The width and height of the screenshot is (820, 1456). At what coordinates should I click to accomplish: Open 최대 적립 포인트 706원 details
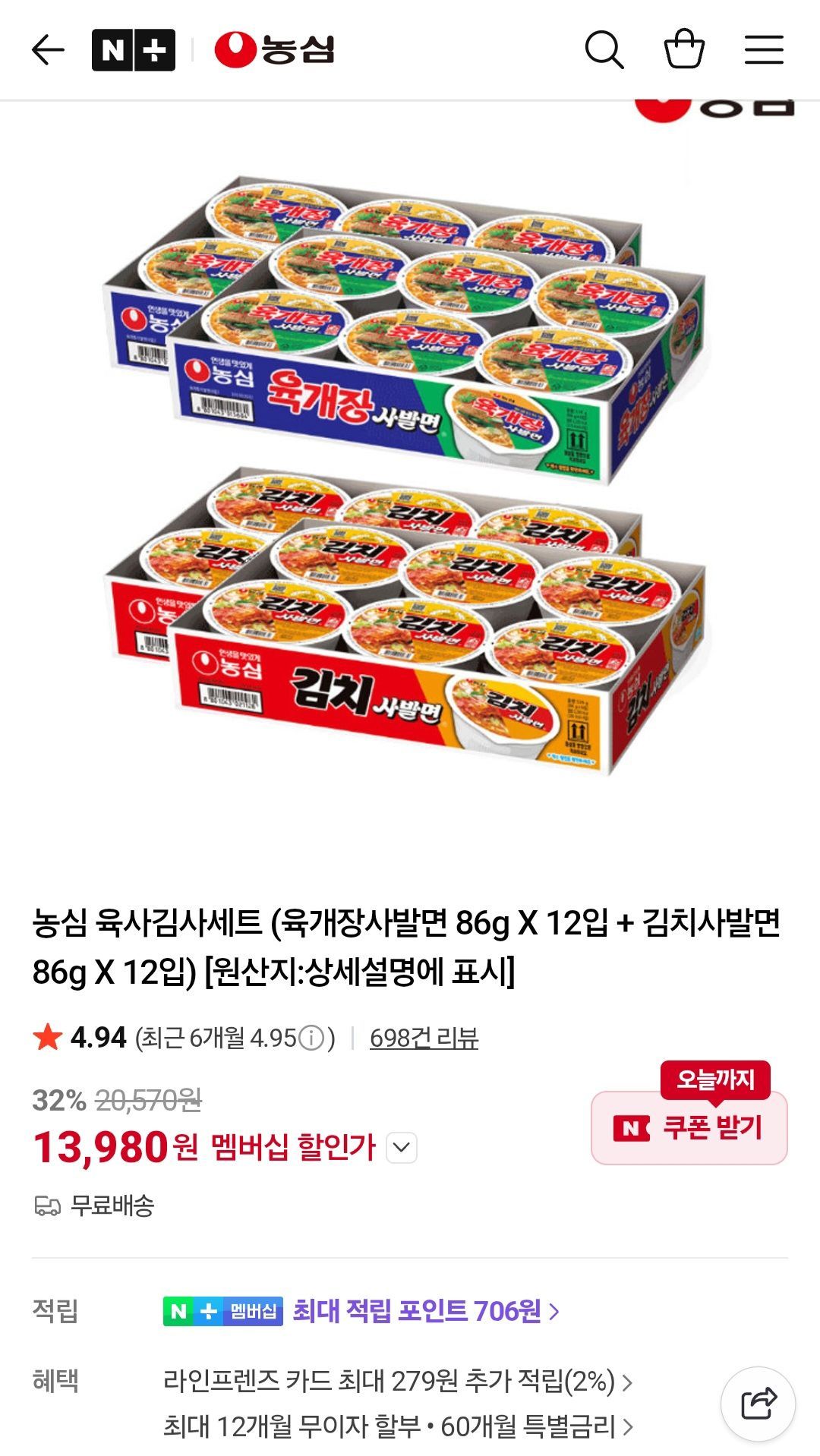tap(426, 1311)
